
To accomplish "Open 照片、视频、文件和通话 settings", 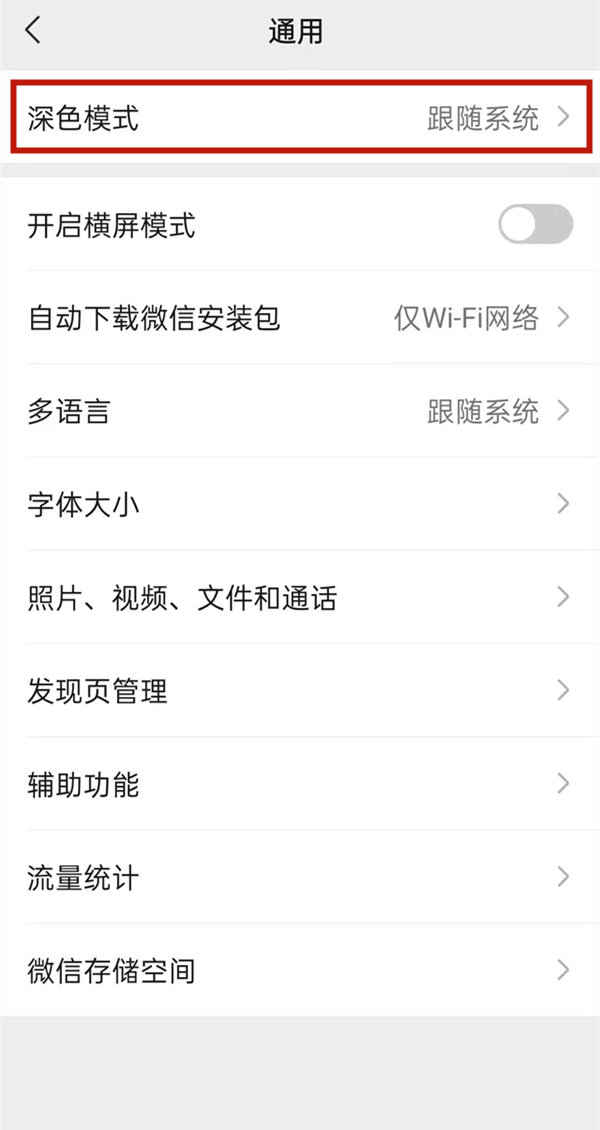I will 300,598.
